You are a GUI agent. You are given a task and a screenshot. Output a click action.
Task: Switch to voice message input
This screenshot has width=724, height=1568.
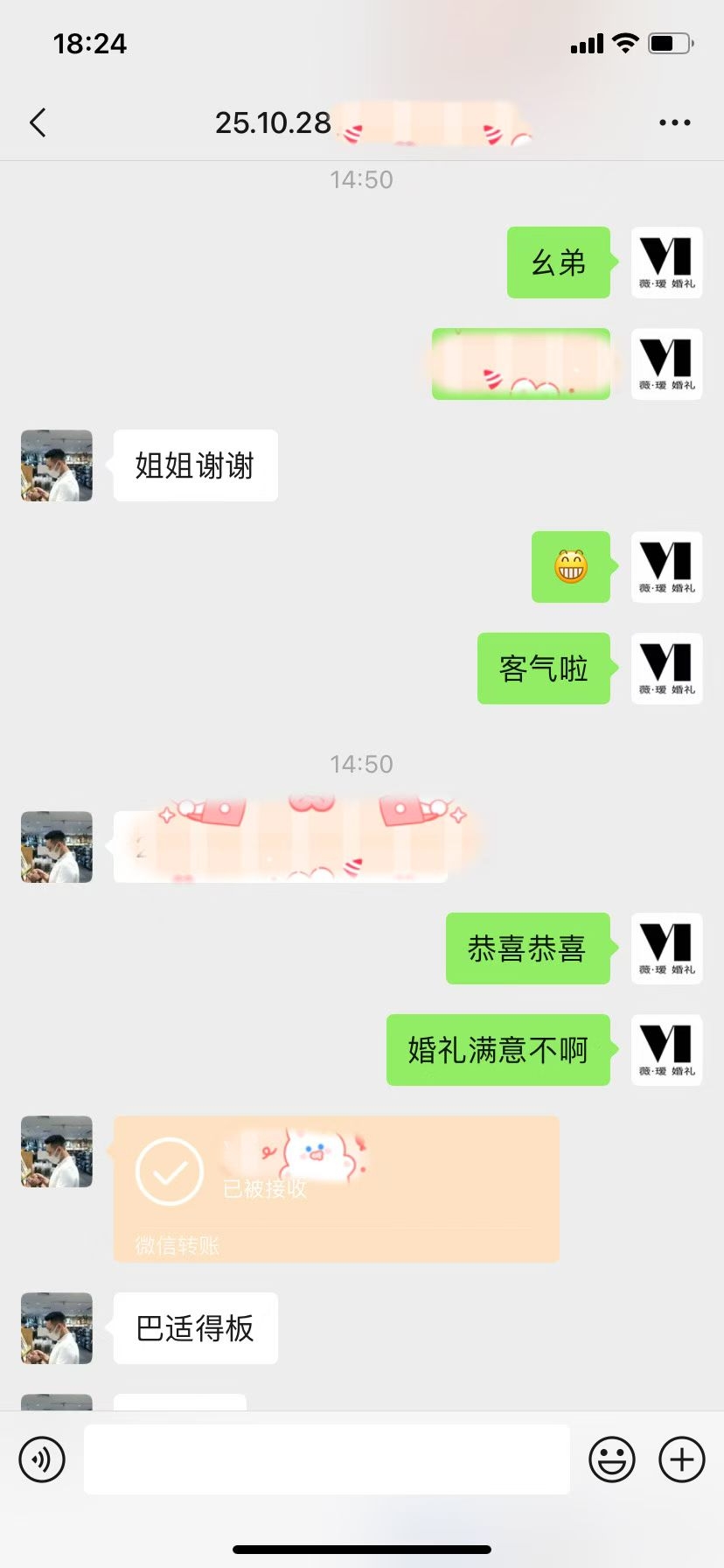pyautogui.click(x=42, y=1459)
